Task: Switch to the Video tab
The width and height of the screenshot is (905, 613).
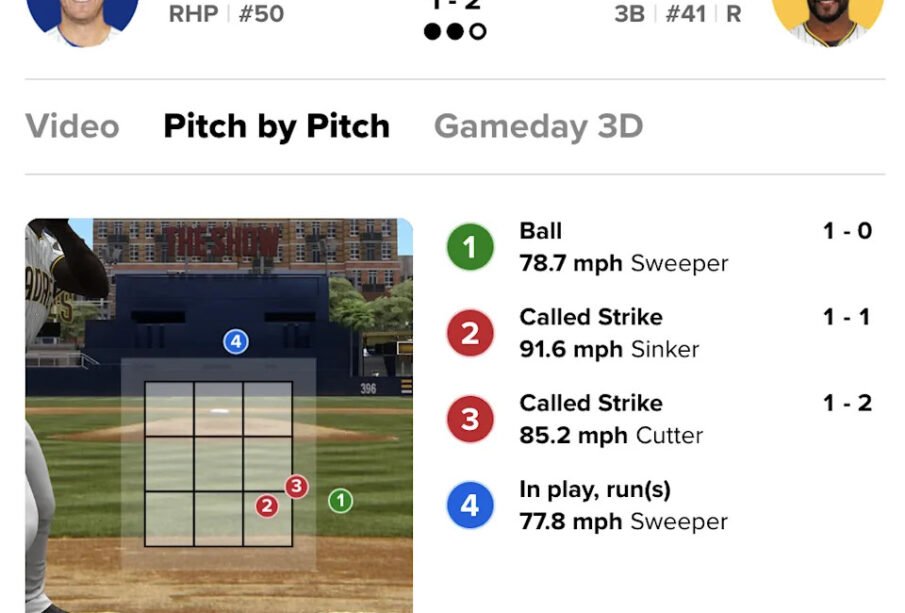Action: click(72, 127)
